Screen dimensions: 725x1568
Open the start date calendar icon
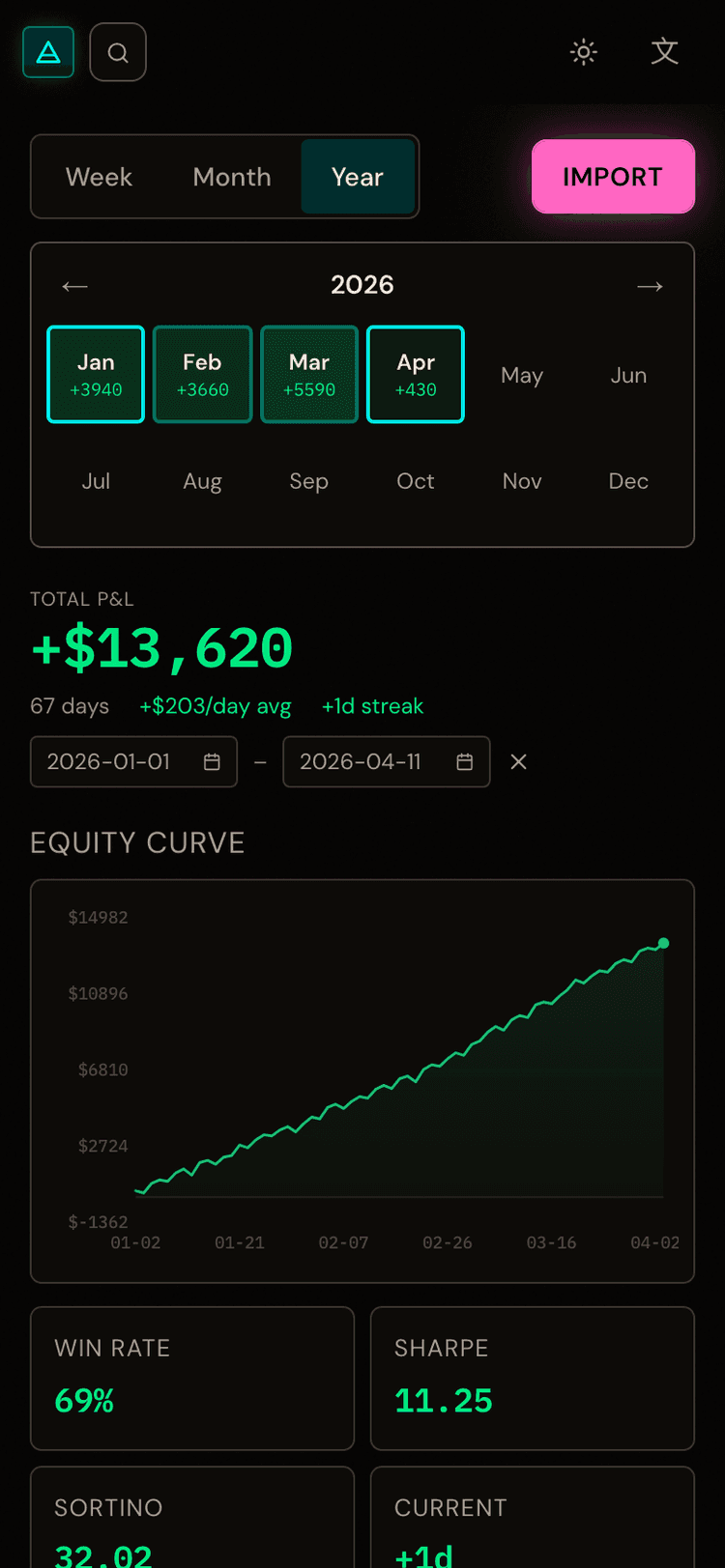[x=212, y=761]
